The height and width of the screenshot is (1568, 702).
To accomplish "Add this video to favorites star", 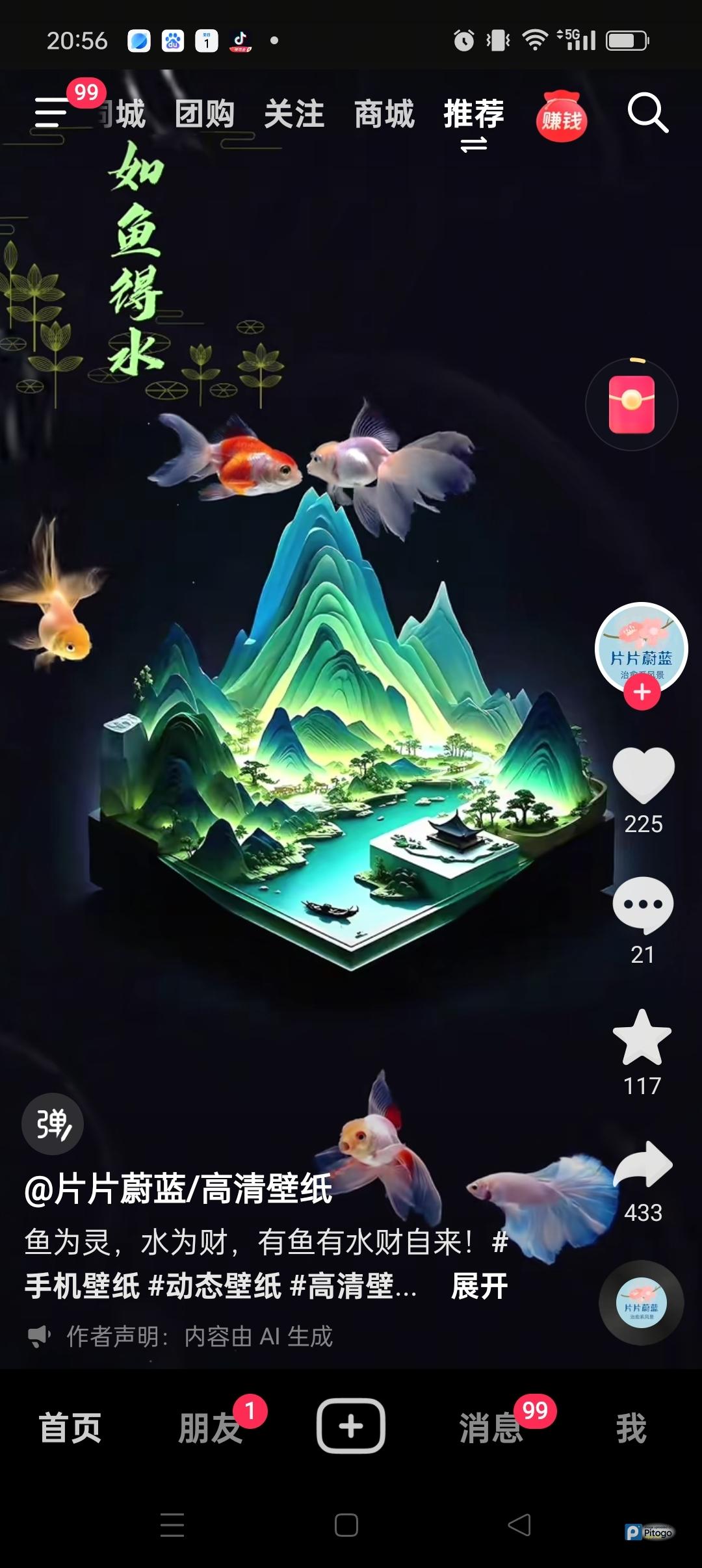I will [642, 1038].
